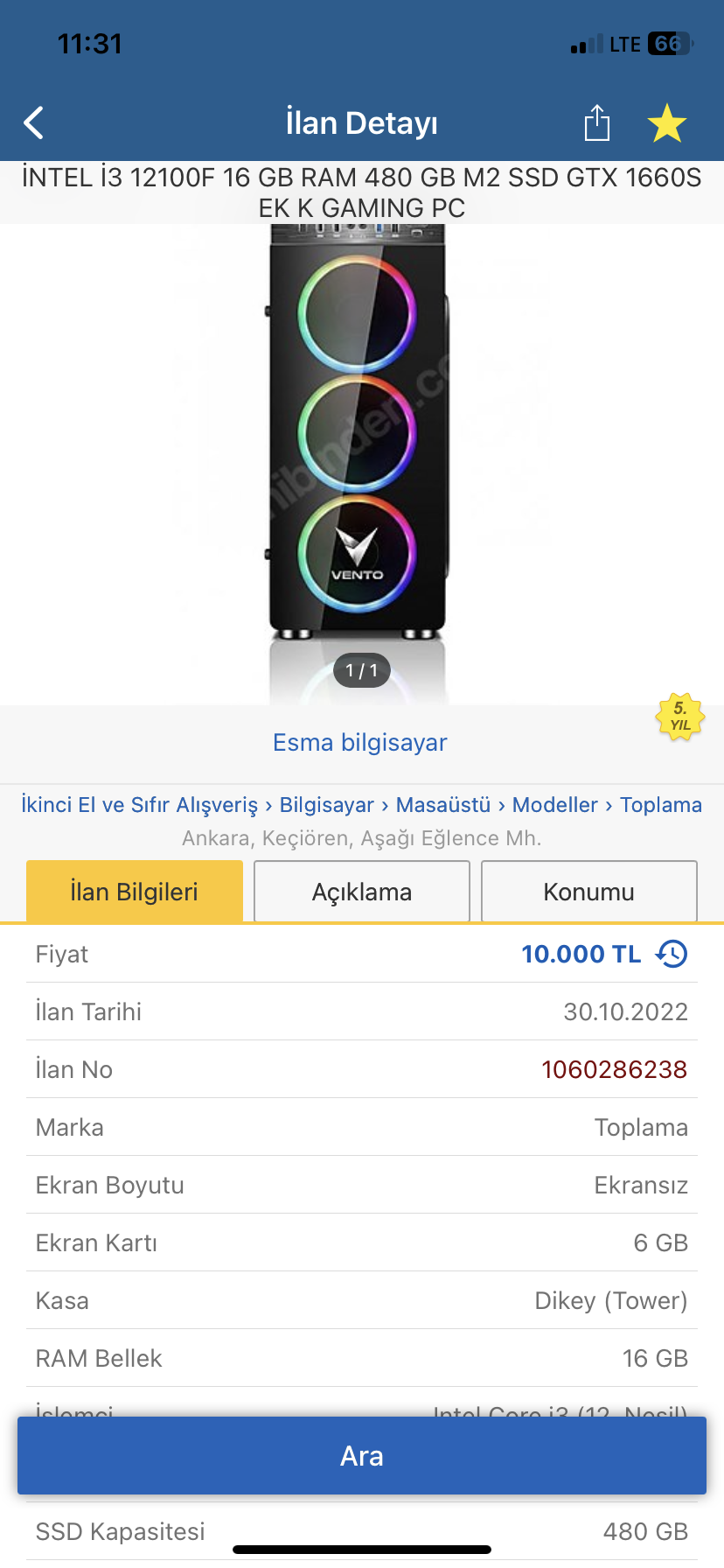Screen dimensions: 724x1568
Task: Go to the Bilgisayar category
Action: point(326,805)
